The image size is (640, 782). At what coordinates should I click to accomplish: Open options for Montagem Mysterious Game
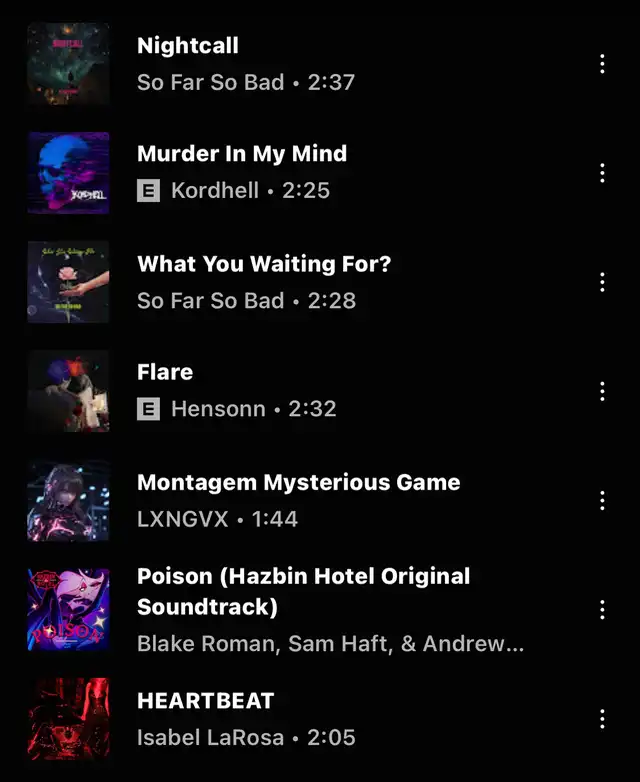(602, 500)
